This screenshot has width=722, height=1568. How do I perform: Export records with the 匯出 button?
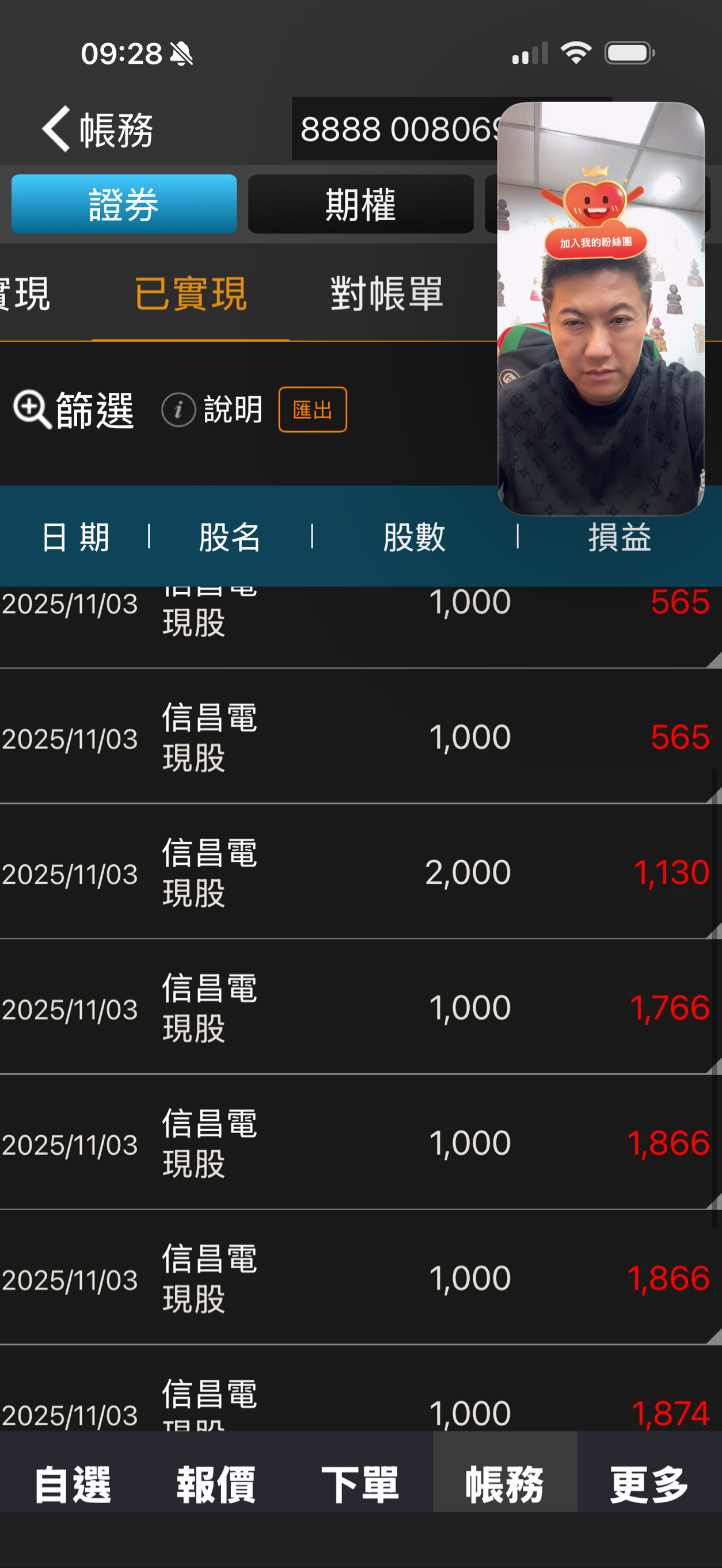point(313,410)
